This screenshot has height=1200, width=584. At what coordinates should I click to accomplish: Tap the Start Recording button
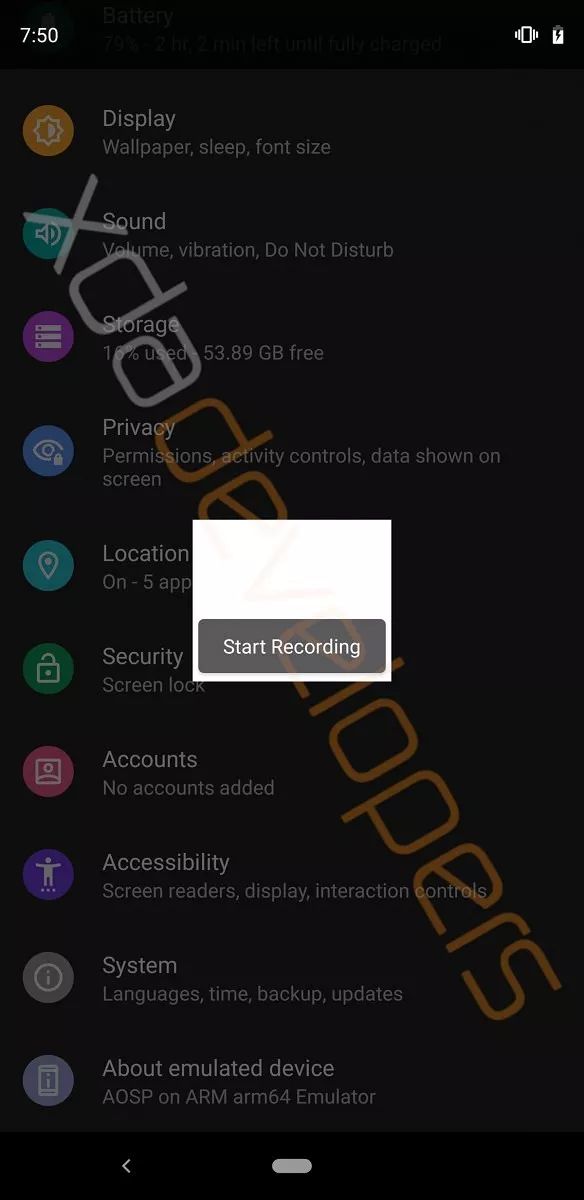tap(292, 646)
